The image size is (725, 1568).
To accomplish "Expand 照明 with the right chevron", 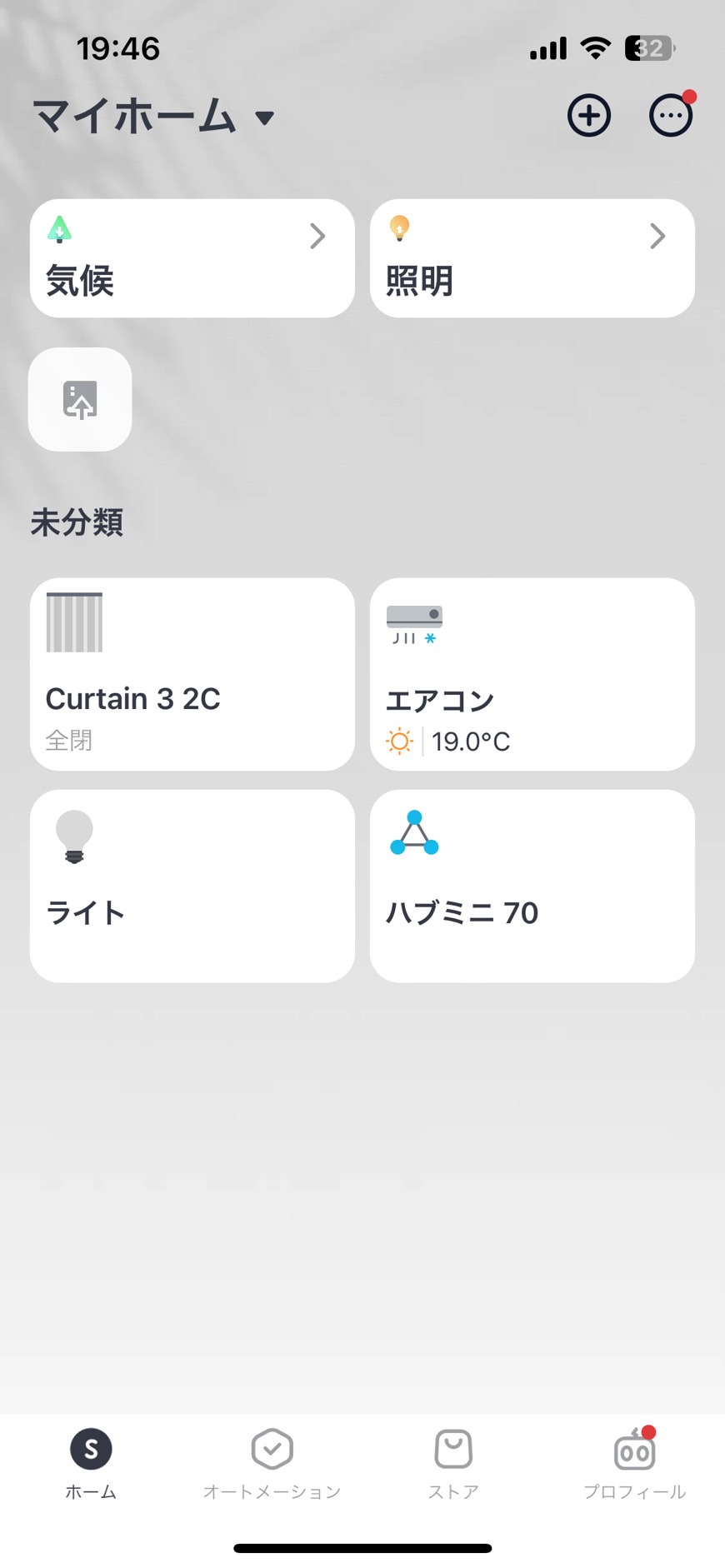I will coord(656,236).
